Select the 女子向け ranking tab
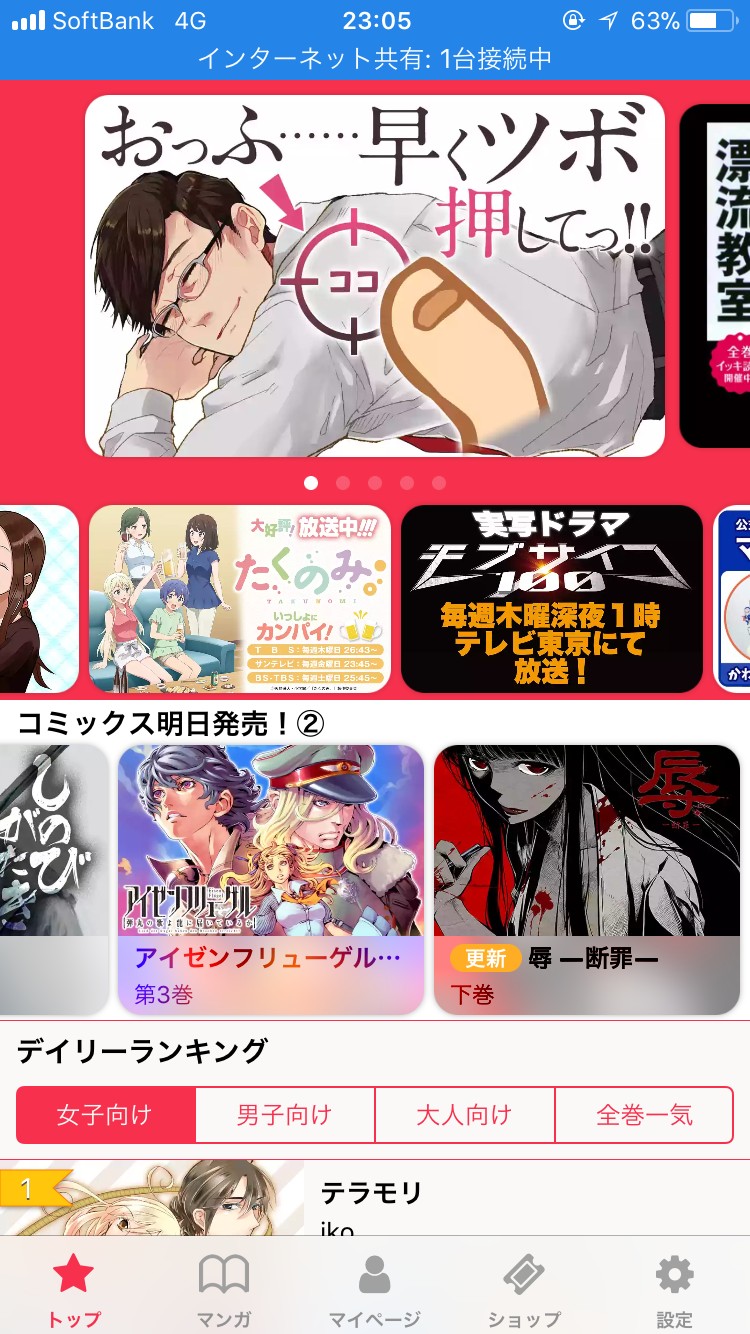The height and width of the screenshot is (1334, 750). click(x=106, y=1115)
